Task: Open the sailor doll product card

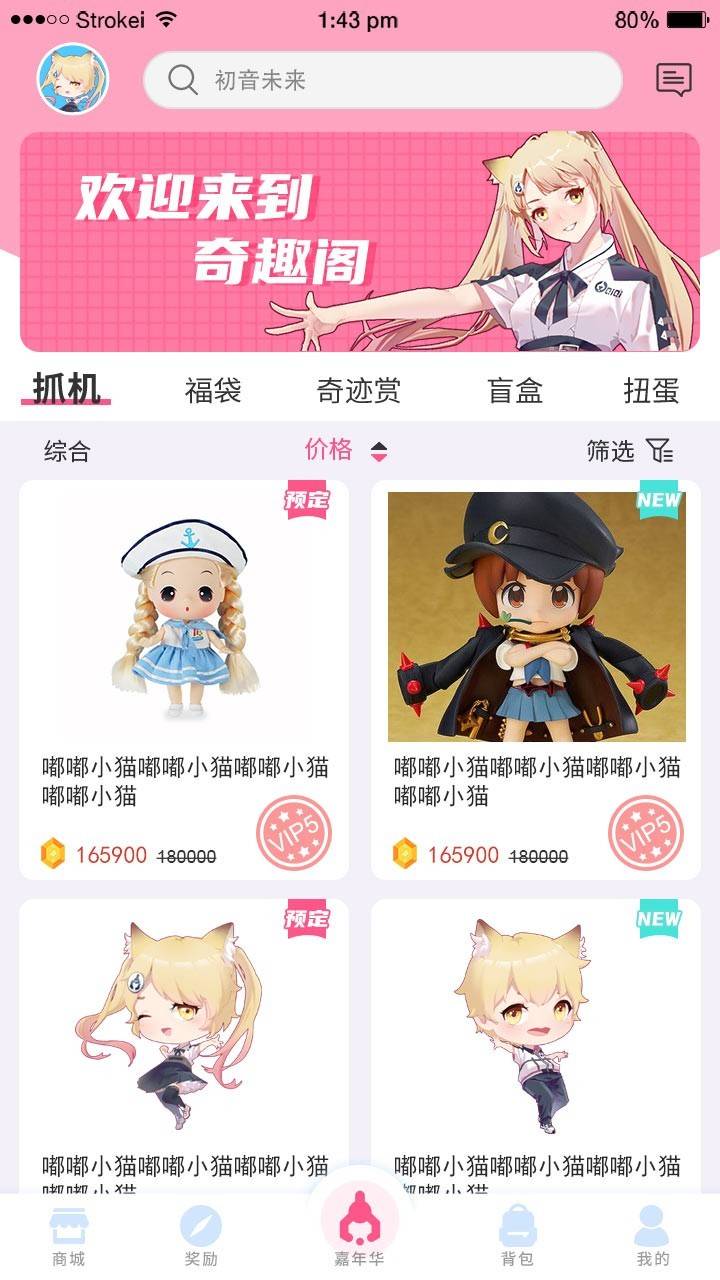Action: click(x=184, y=680)
